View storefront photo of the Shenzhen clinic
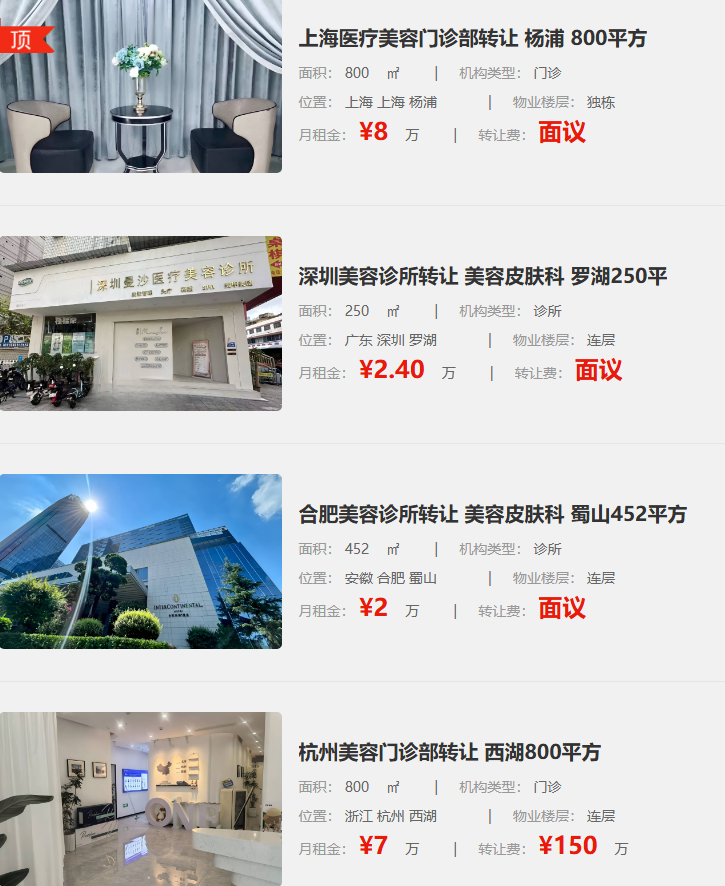The image size is (725, 886). (141, 323)
